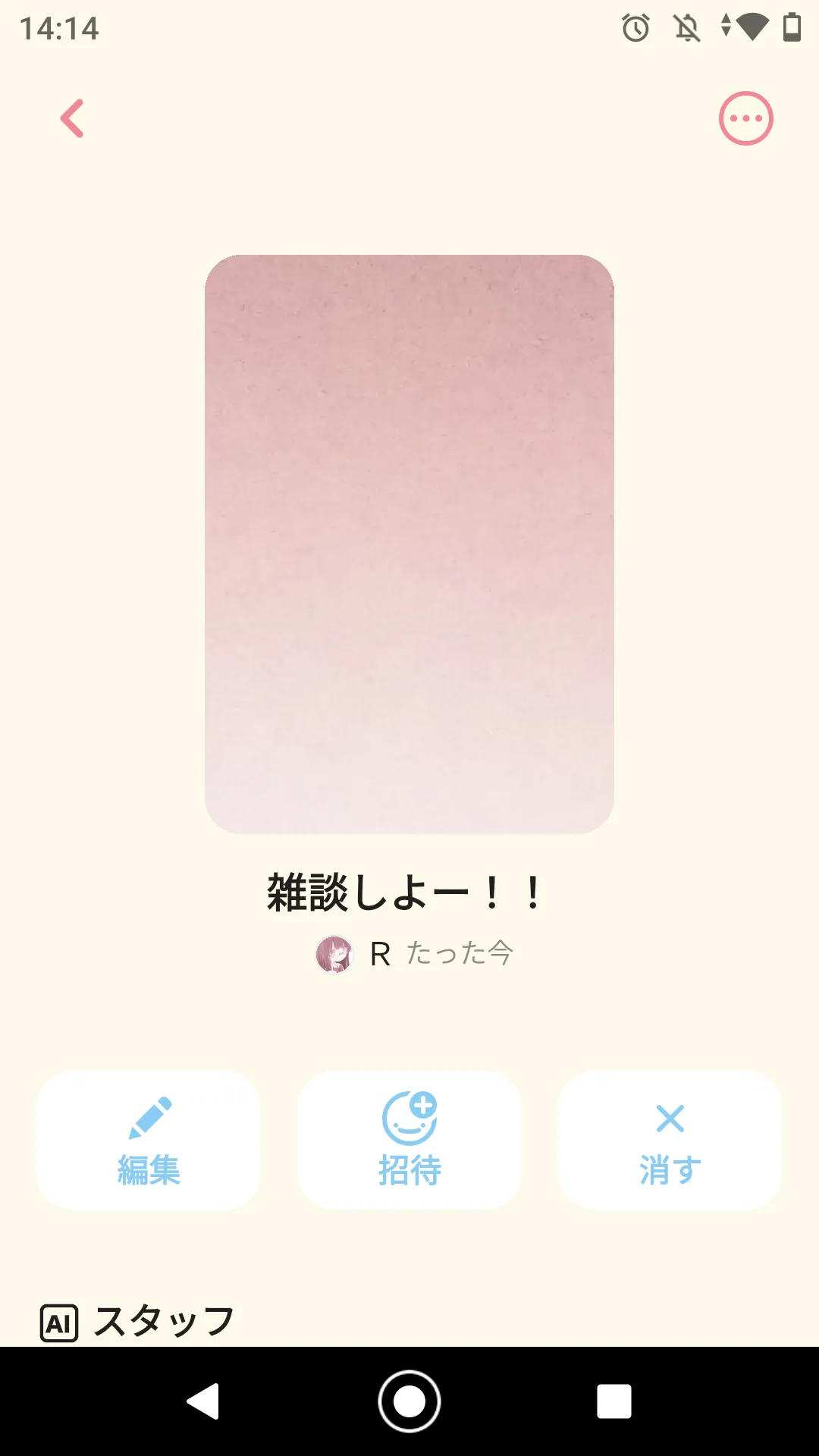Tap the system home button
Image resolution: width=819 pixels, height=1456 pixels.
[x=409, y=1401]
